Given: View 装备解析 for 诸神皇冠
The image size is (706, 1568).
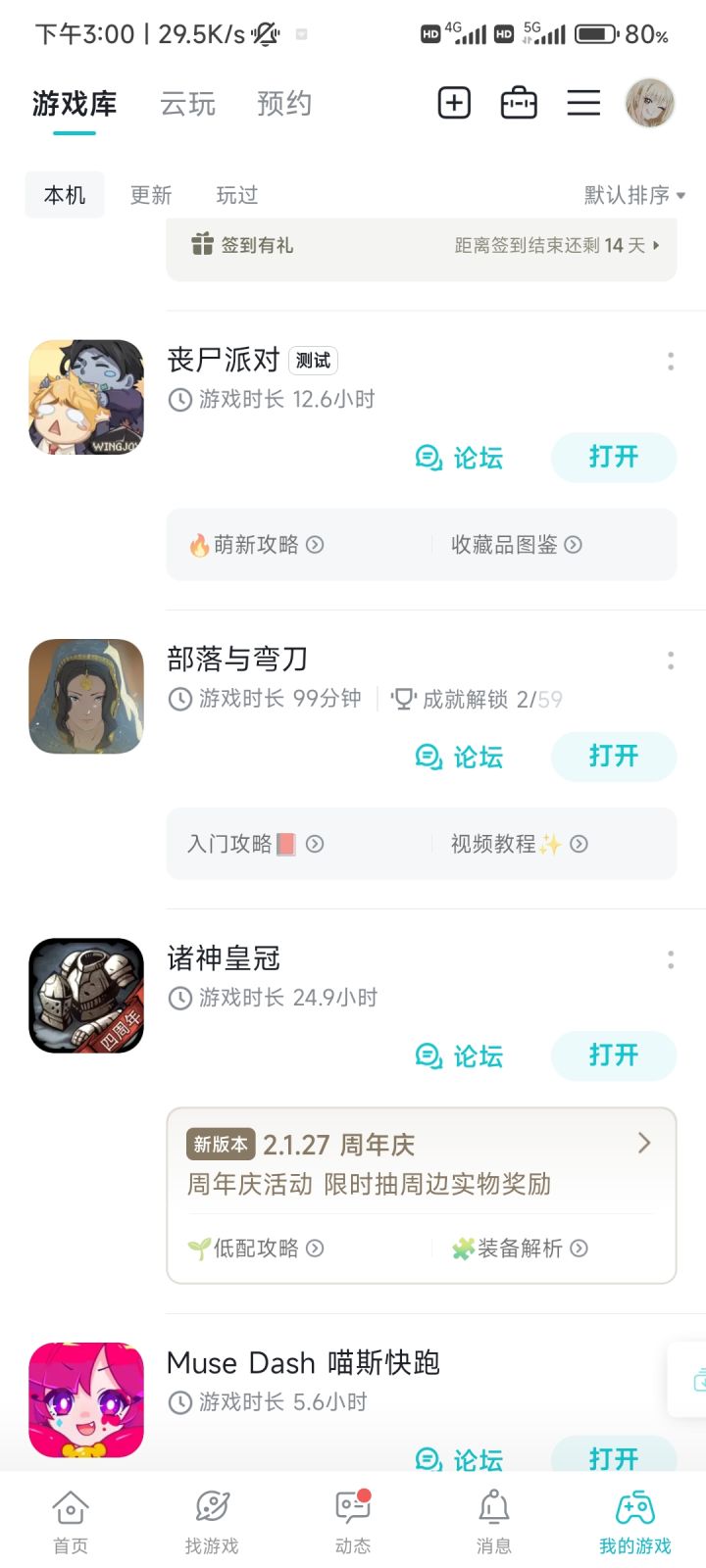Looking at the screenshot, I should tap(520, 1249).
